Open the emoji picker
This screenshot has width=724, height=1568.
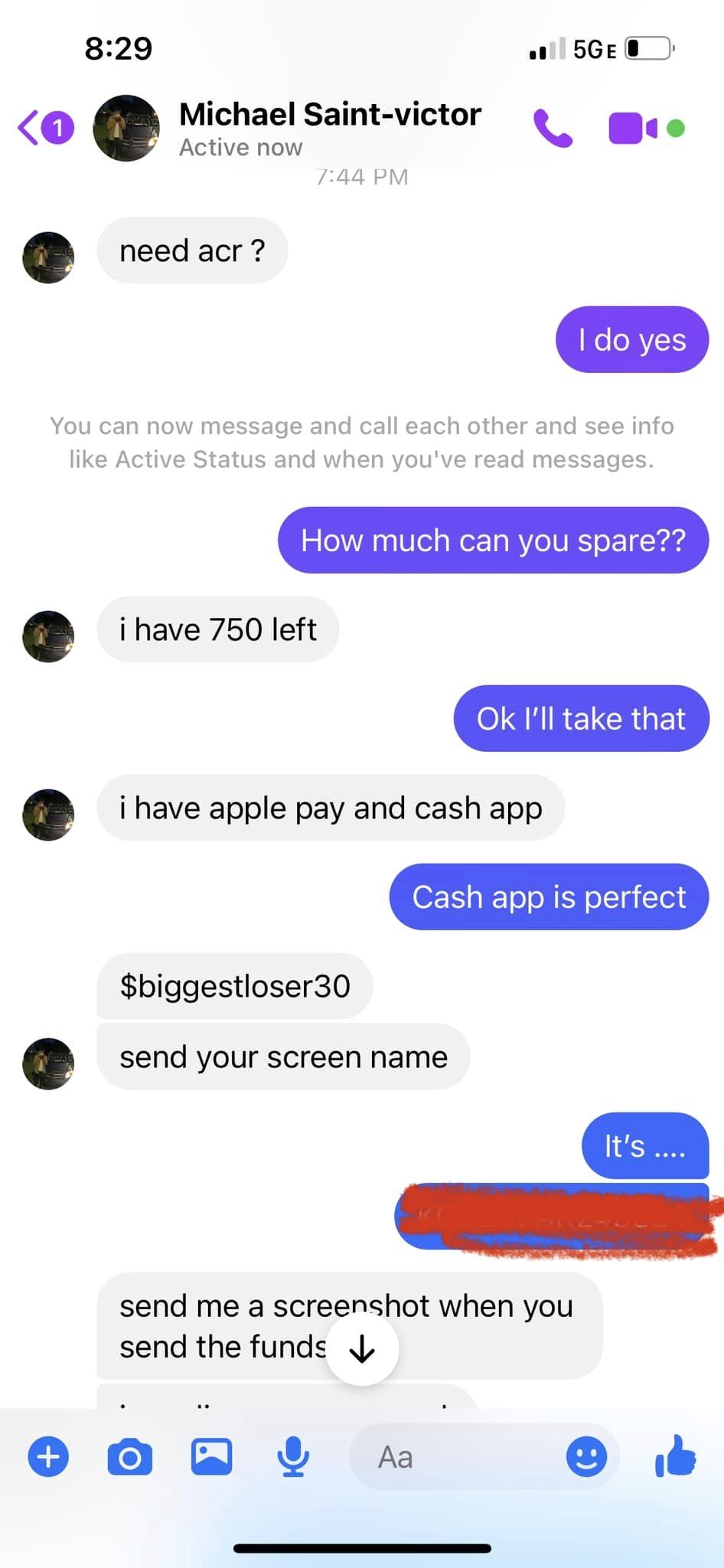point(586,1456)
